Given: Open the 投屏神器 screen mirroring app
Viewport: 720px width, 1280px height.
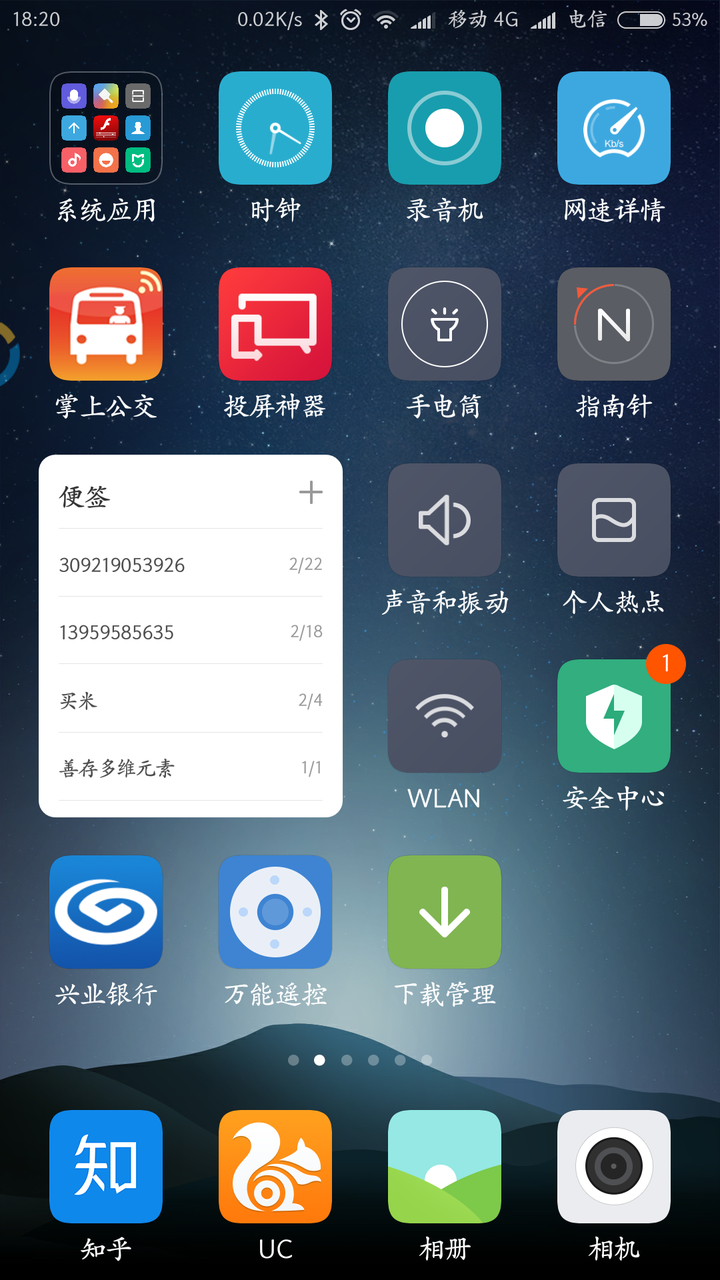Looking at the screenshot, I should [275, 324].
